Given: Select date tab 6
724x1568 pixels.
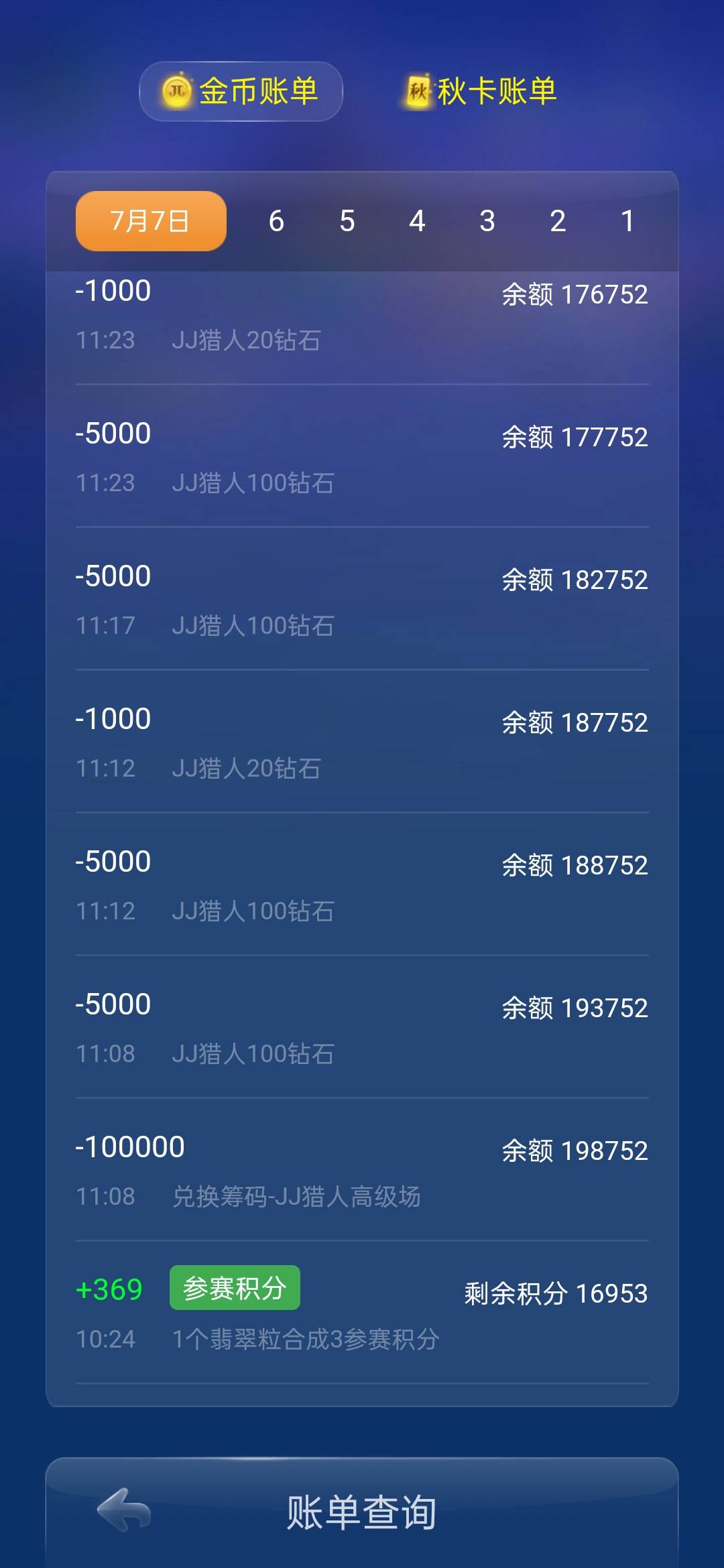Looking at the screenshot, I should point(278,220).
